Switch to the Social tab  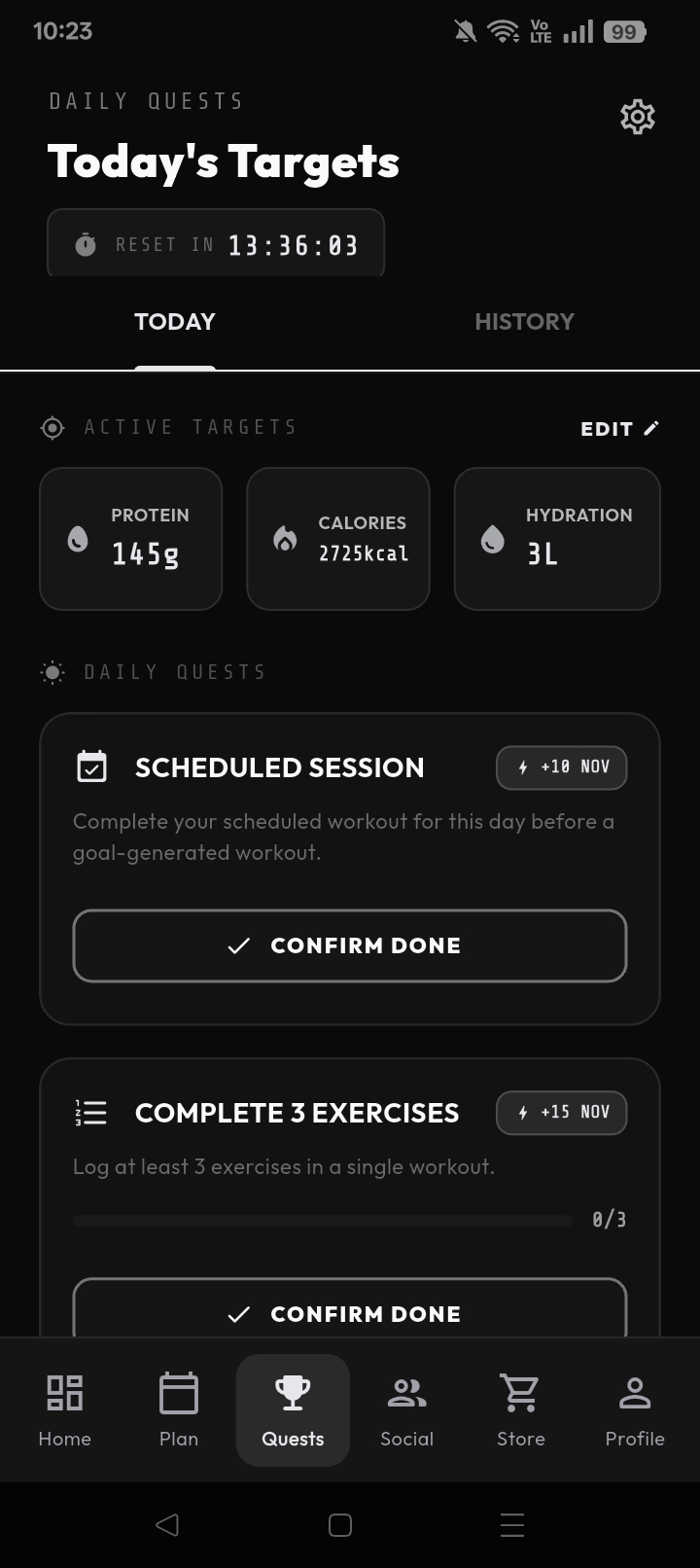pos(407,1410)
